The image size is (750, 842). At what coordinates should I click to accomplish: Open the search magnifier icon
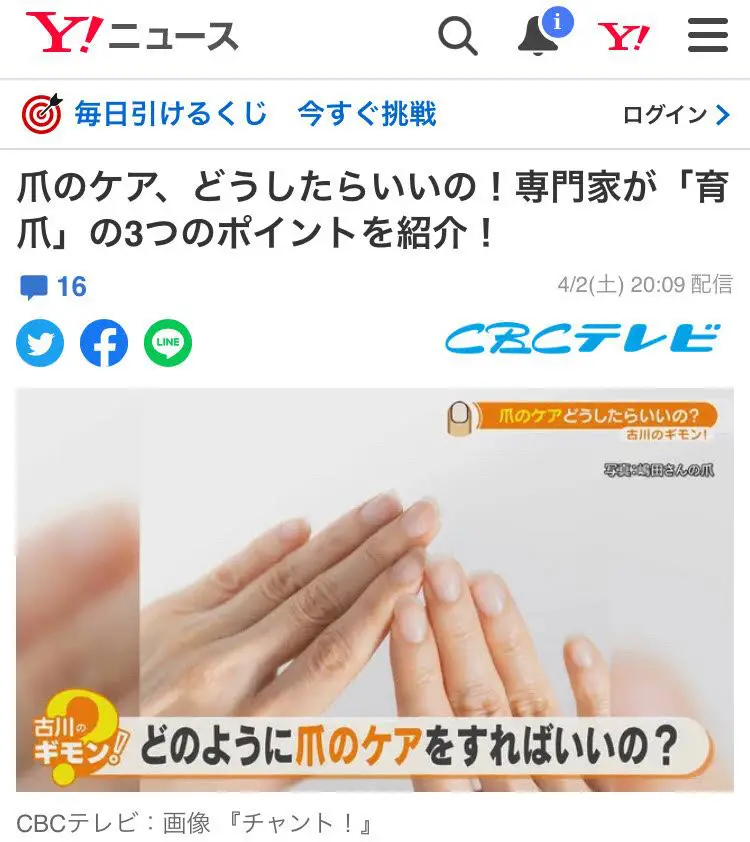[458, 38]
